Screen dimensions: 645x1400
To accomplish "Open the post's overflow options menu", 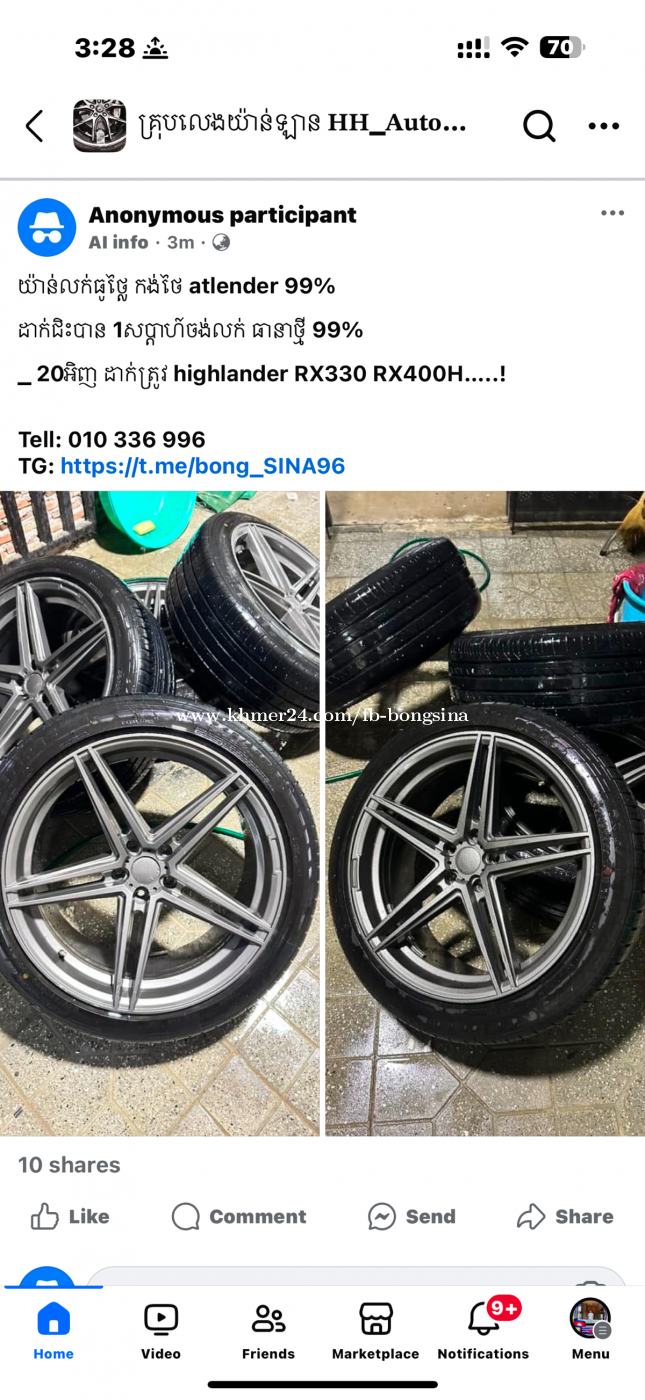I will click(612, 213).
